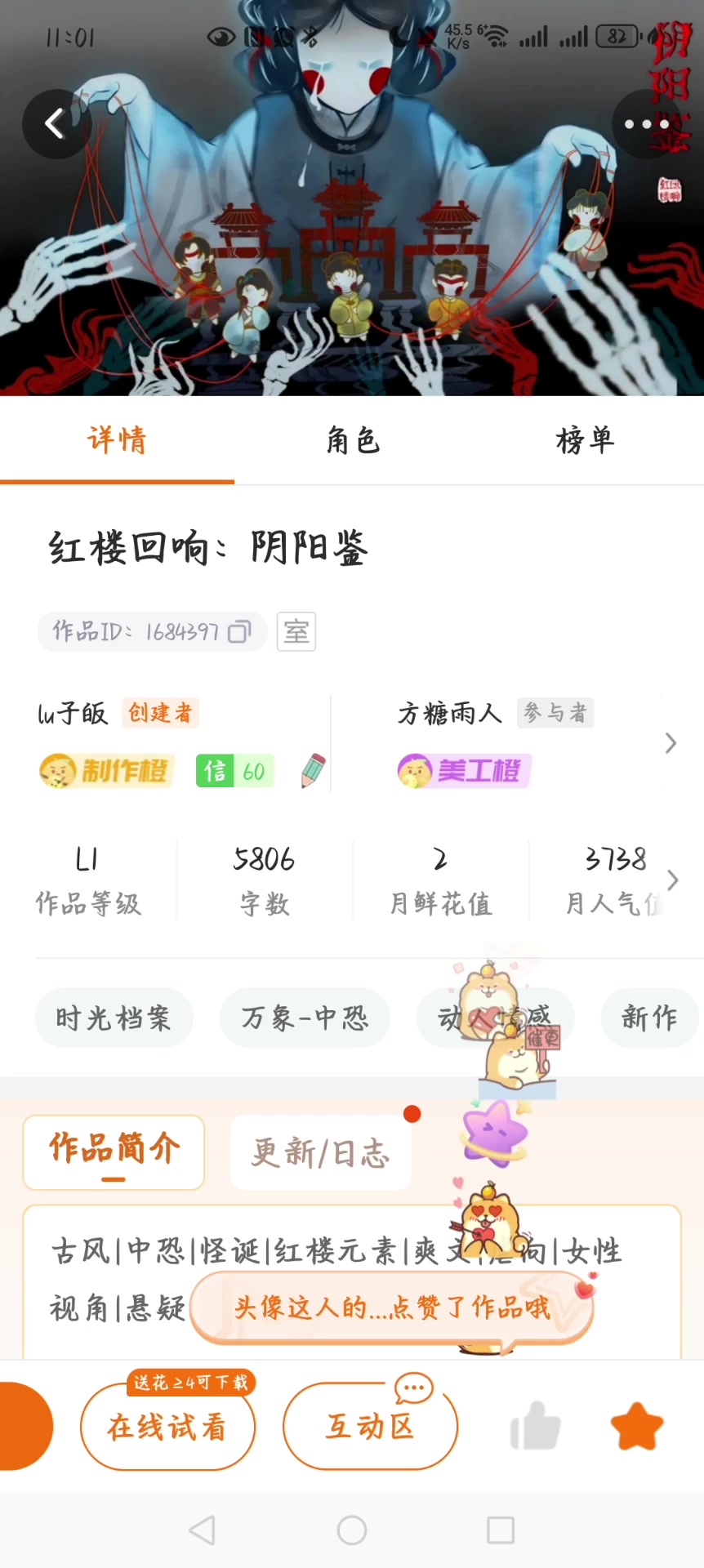The height and width of the screenshot is (1568, 704).
Task: Open the 互动区 discussion area
Action: 370,1426
